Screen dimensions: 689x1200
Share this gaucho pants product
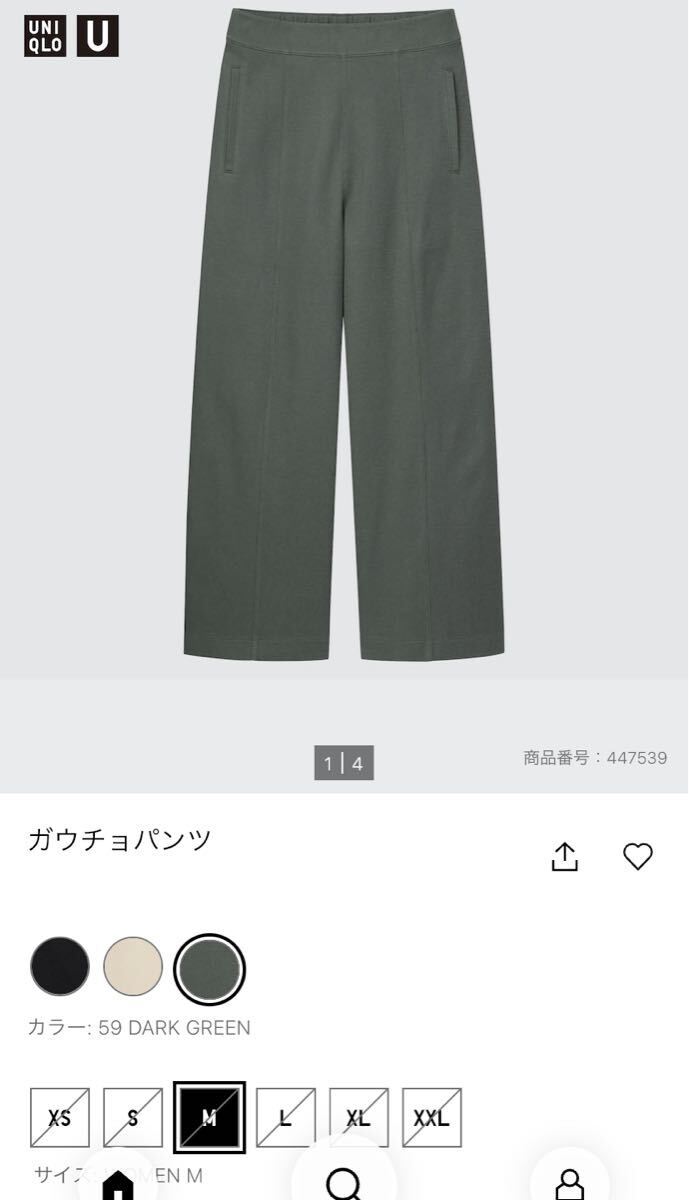click(565, 856)
